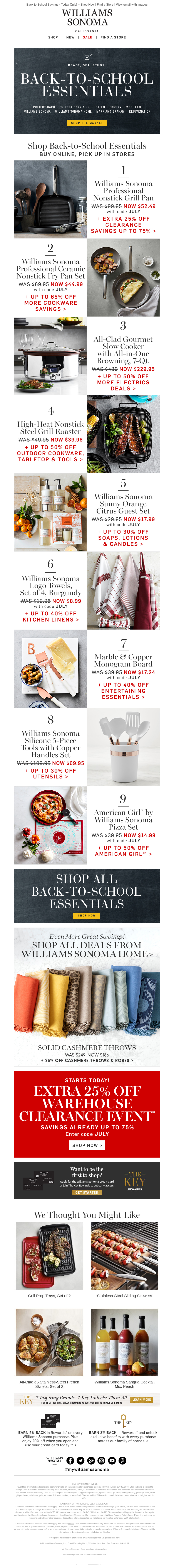Open up to 65% off more cookware savings
Screen dimensions: 174x1568
pyautogui.click(x=50, y=303)
